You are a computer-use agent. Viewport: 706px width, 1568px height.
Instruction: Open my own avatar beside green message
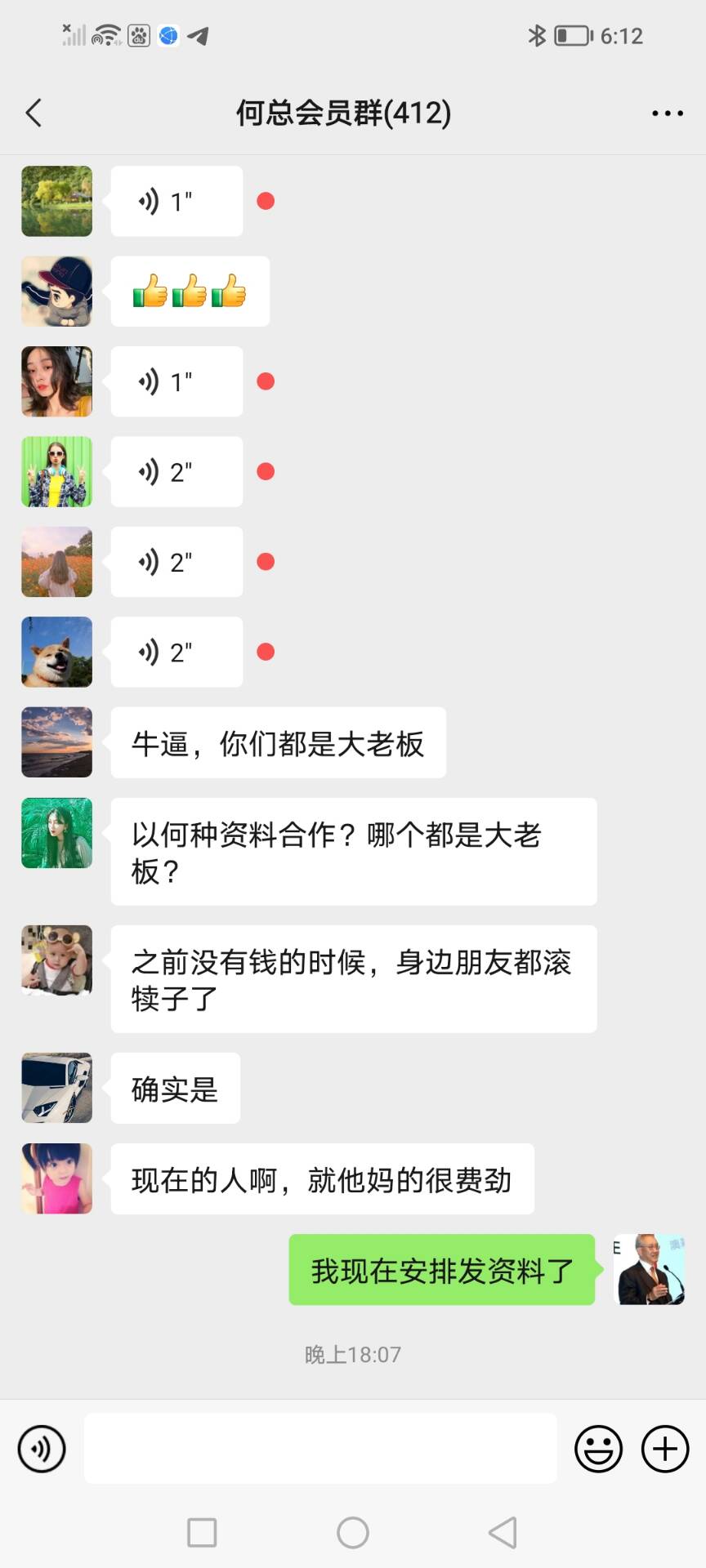click(x=649, y=1269)
